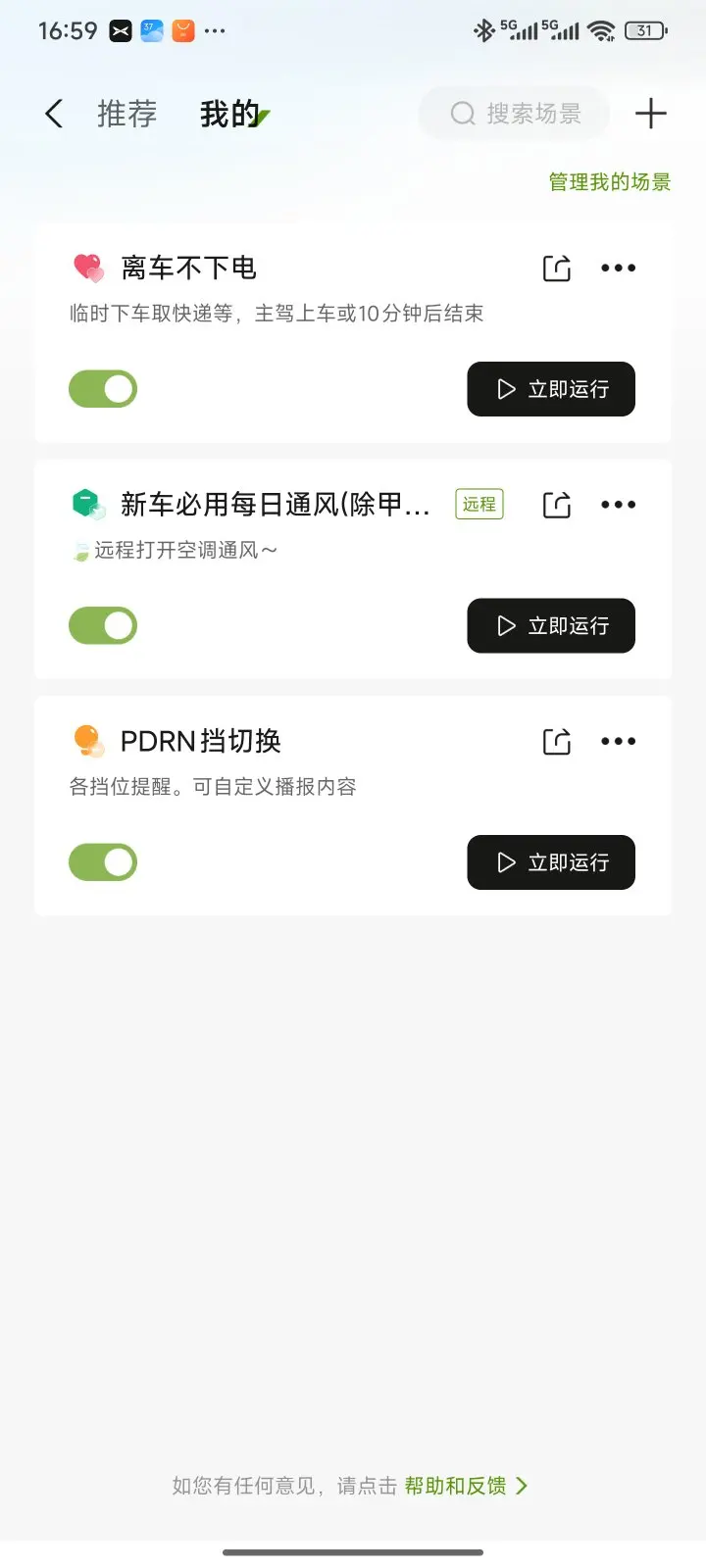
Task: Share the 新车必用每日通风 scene
Action: [x=557, y=505]
